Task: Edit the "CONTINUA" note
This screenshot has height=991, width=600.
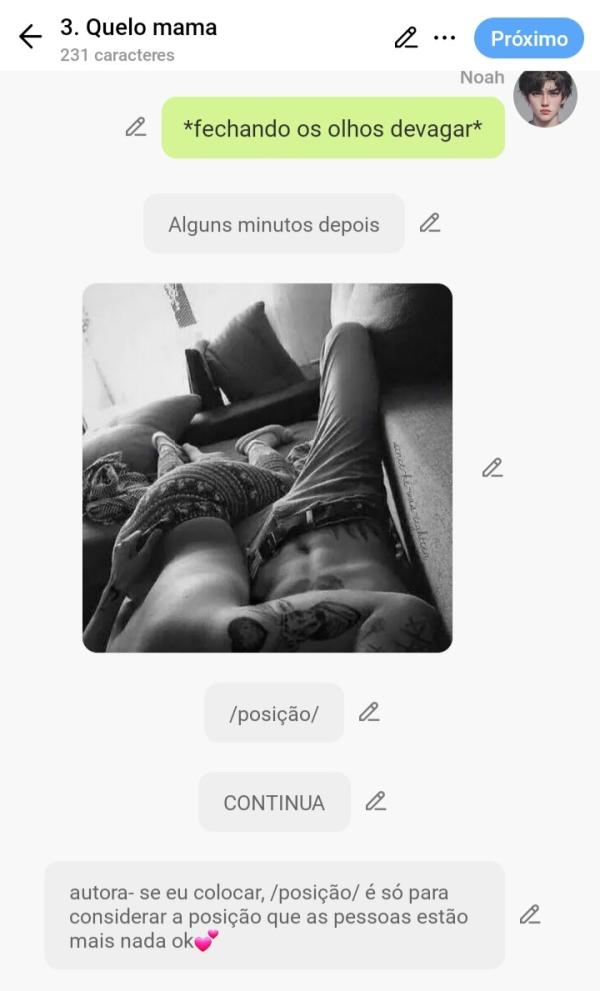Action: pyautogui.click(x=375, y=801)
